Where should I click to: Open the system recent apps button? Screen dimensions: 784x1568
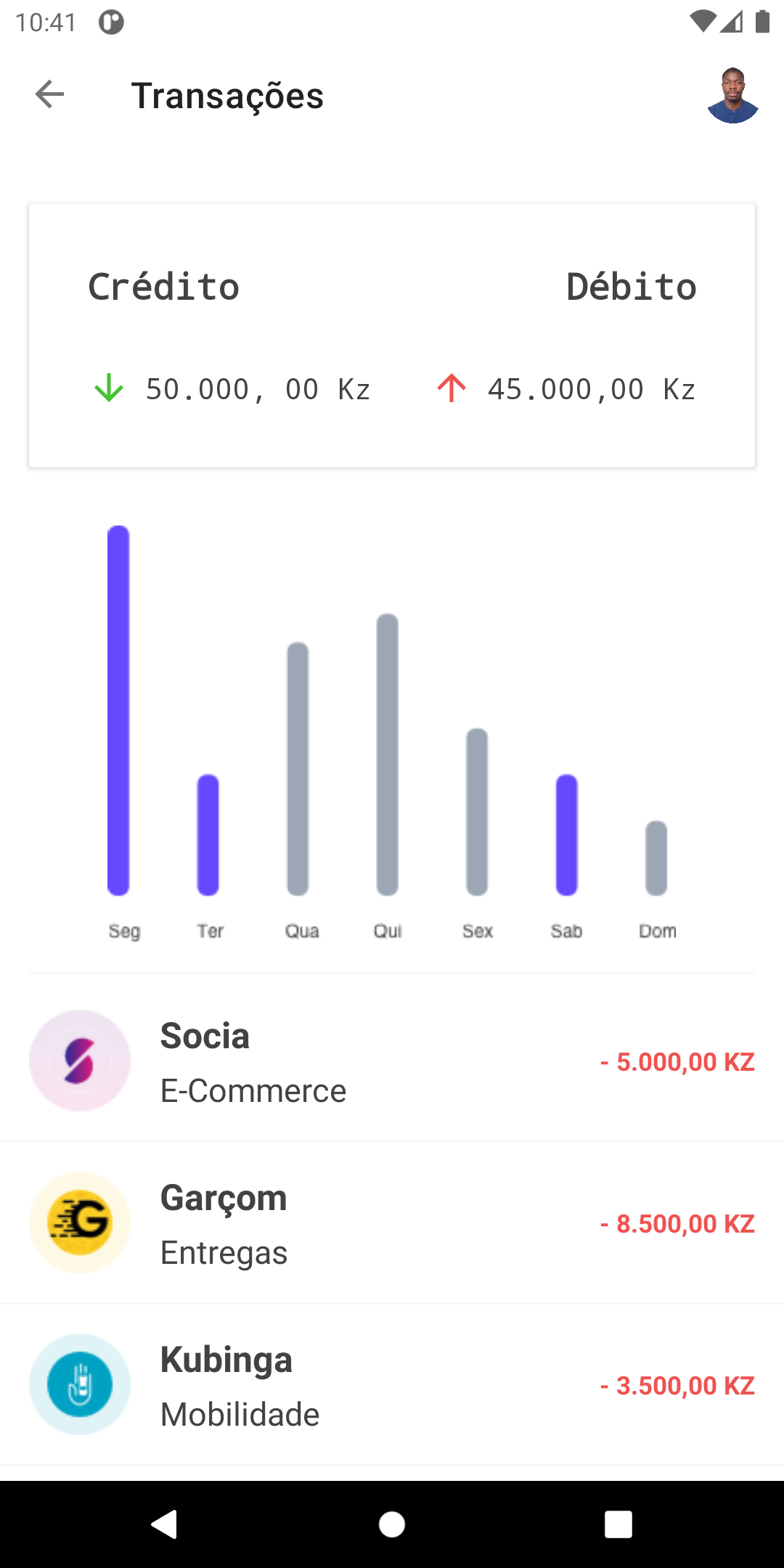(x=618, y=1524)
